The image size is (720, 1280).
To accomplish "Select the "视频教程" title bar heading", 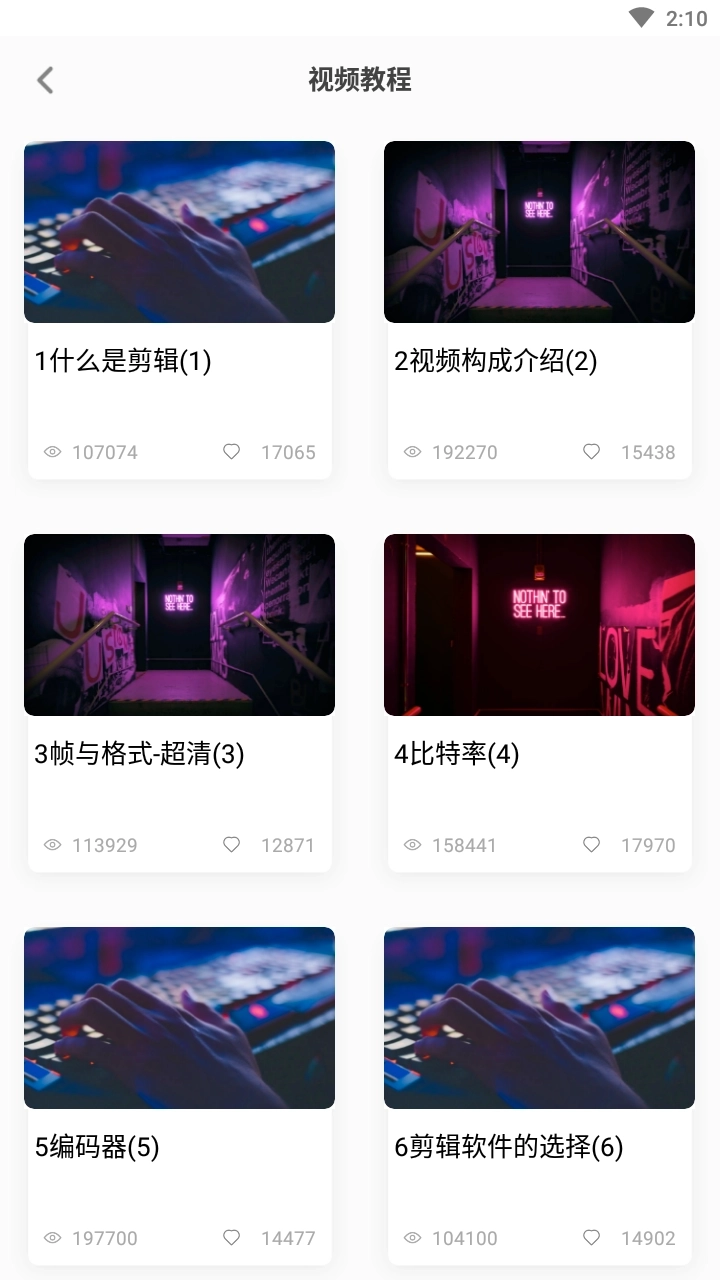I will pyautogui.click(x=360, y=79).
